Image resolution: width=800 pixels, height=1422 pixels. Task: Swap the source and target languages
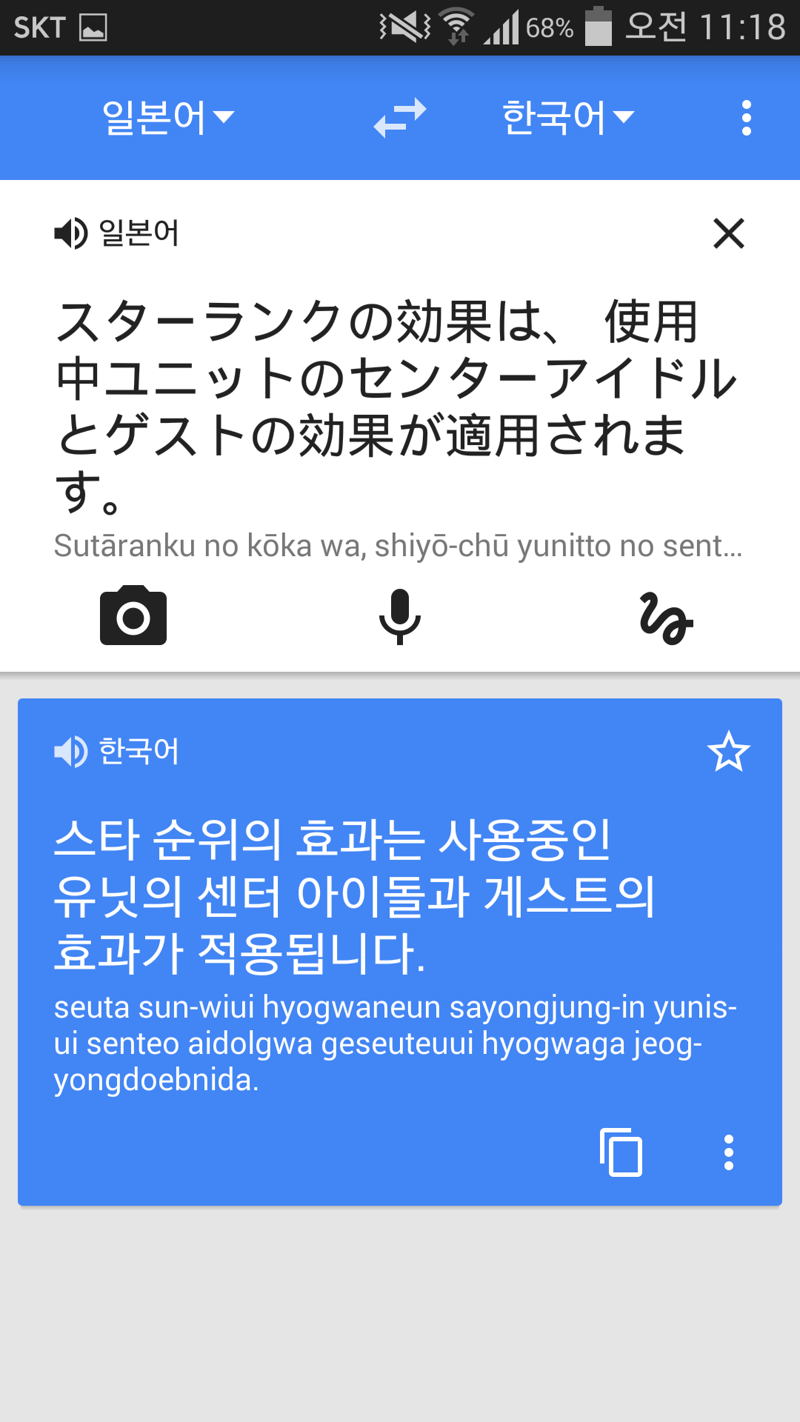(x=399, y=118)
